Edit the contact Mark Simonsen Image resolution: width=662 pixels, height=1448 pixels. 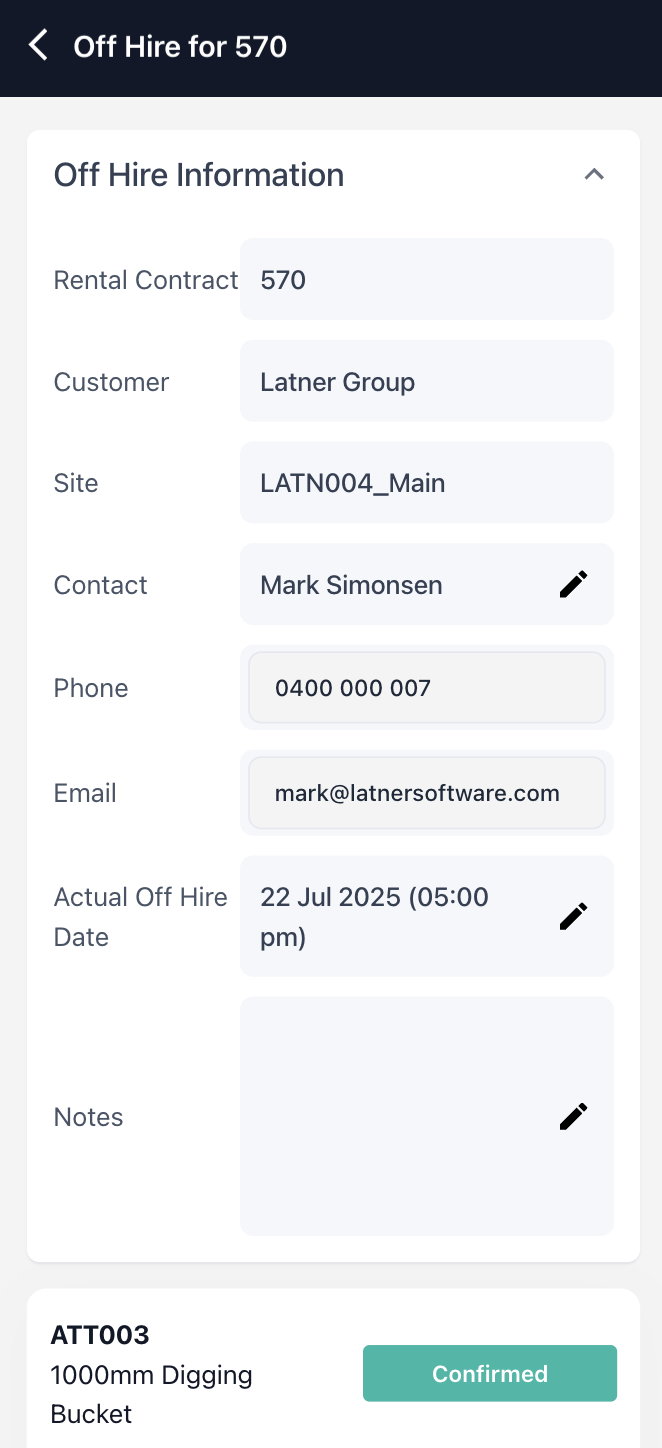coord(573,585)
